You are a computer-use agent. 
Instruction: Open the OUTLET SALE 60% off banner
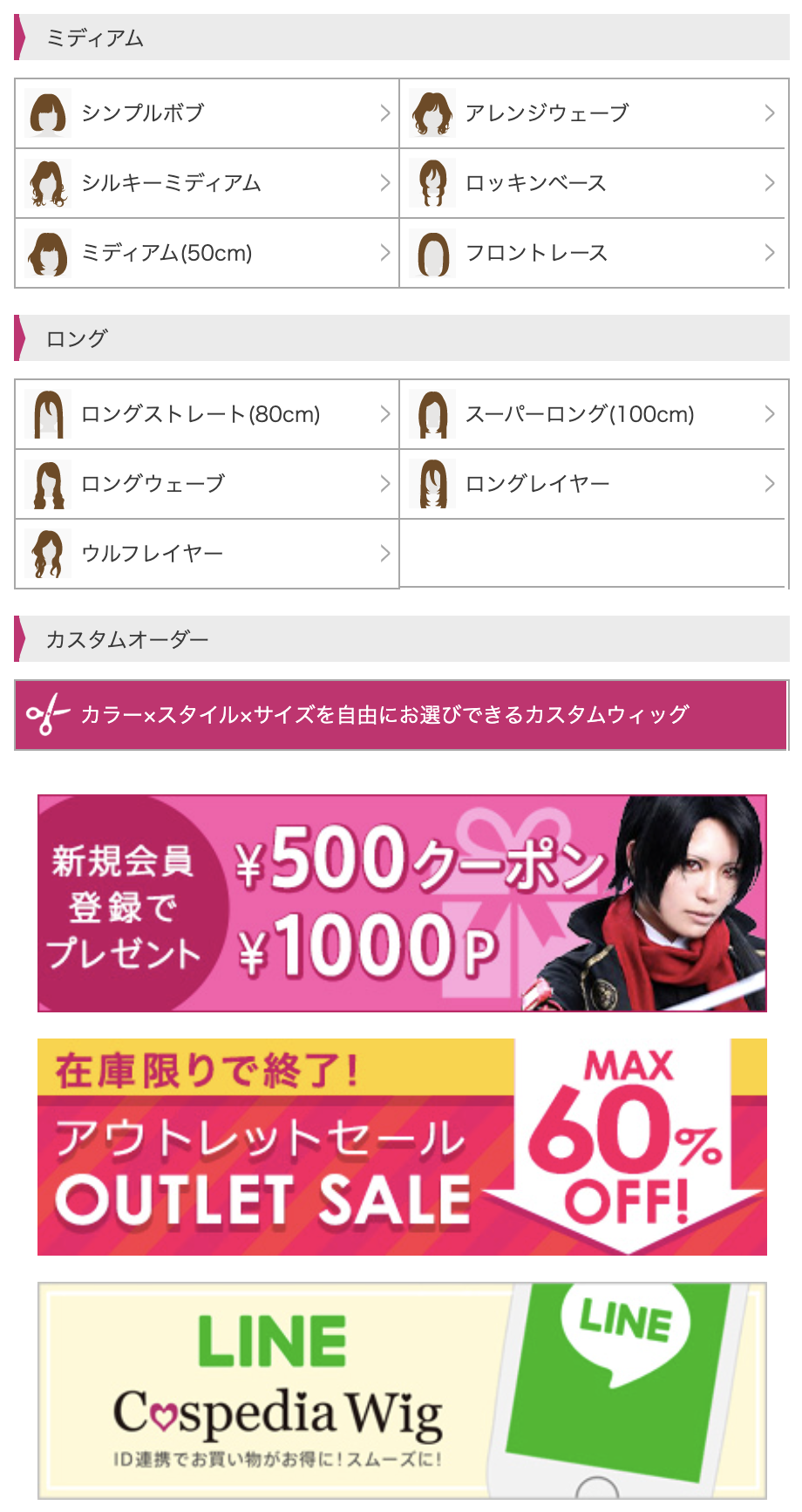tap(401, 1147)
